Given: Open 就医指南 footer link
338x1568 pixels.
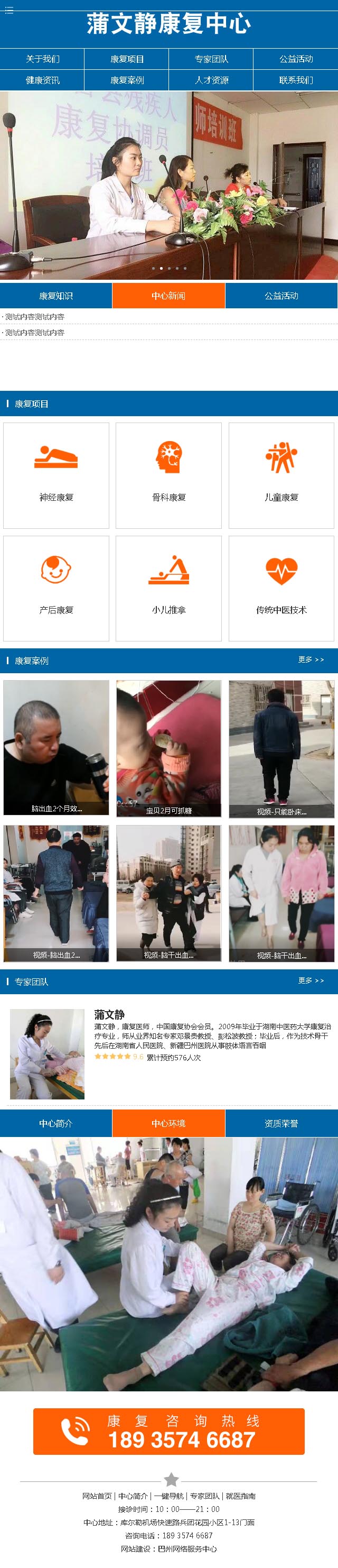Looking at the screenshot, I should (241, 1496).
